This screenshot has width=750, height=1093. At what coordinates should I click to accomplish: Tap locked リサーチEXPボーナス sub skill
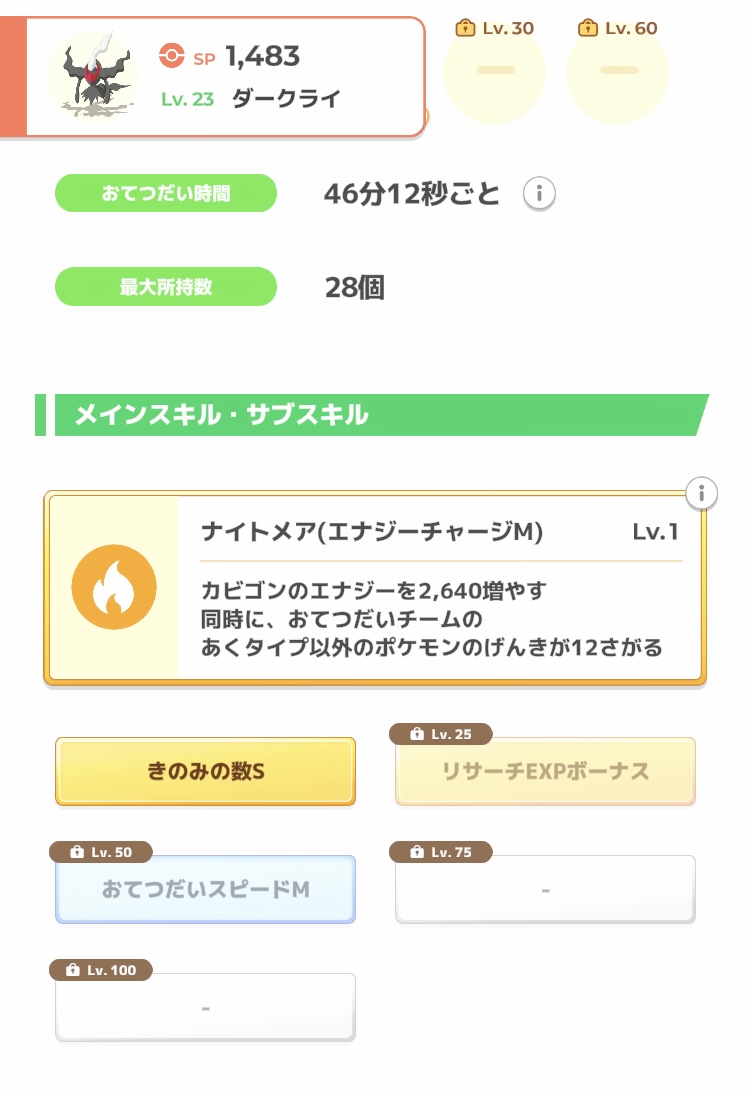coord(545,772)
